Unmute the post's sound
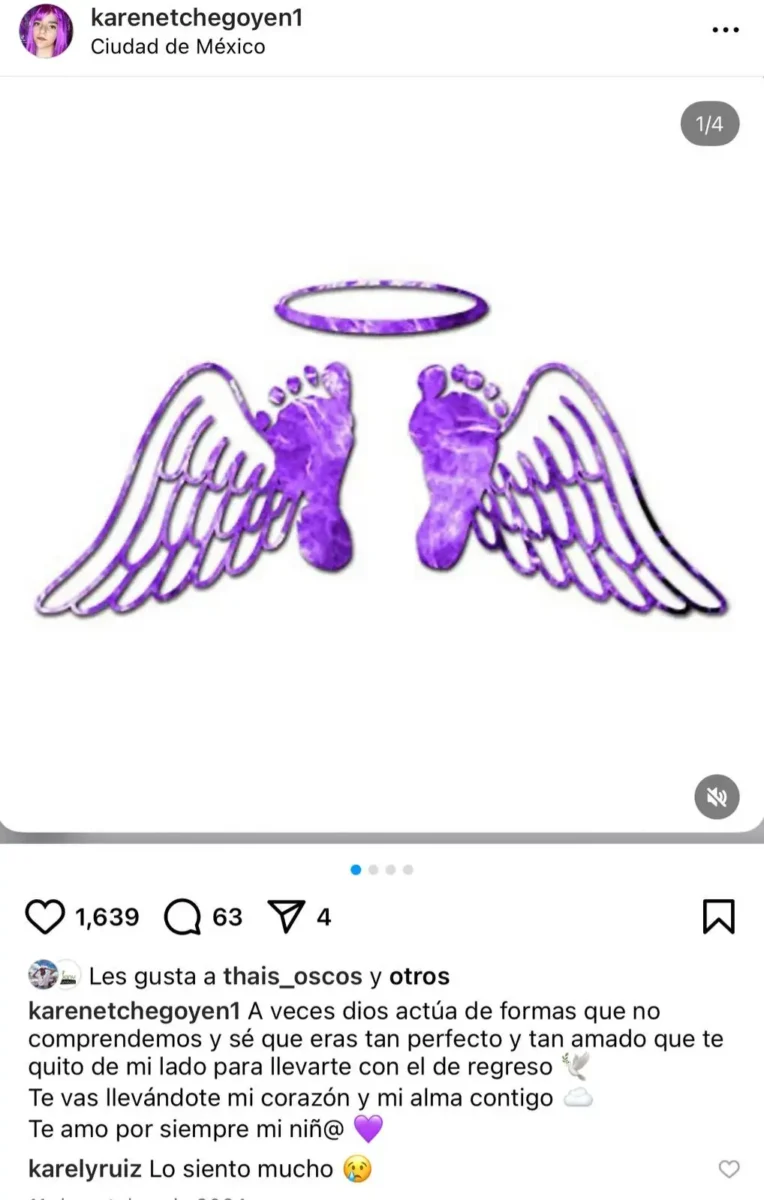The image size is (764, 1200). [x=717, y=797]
